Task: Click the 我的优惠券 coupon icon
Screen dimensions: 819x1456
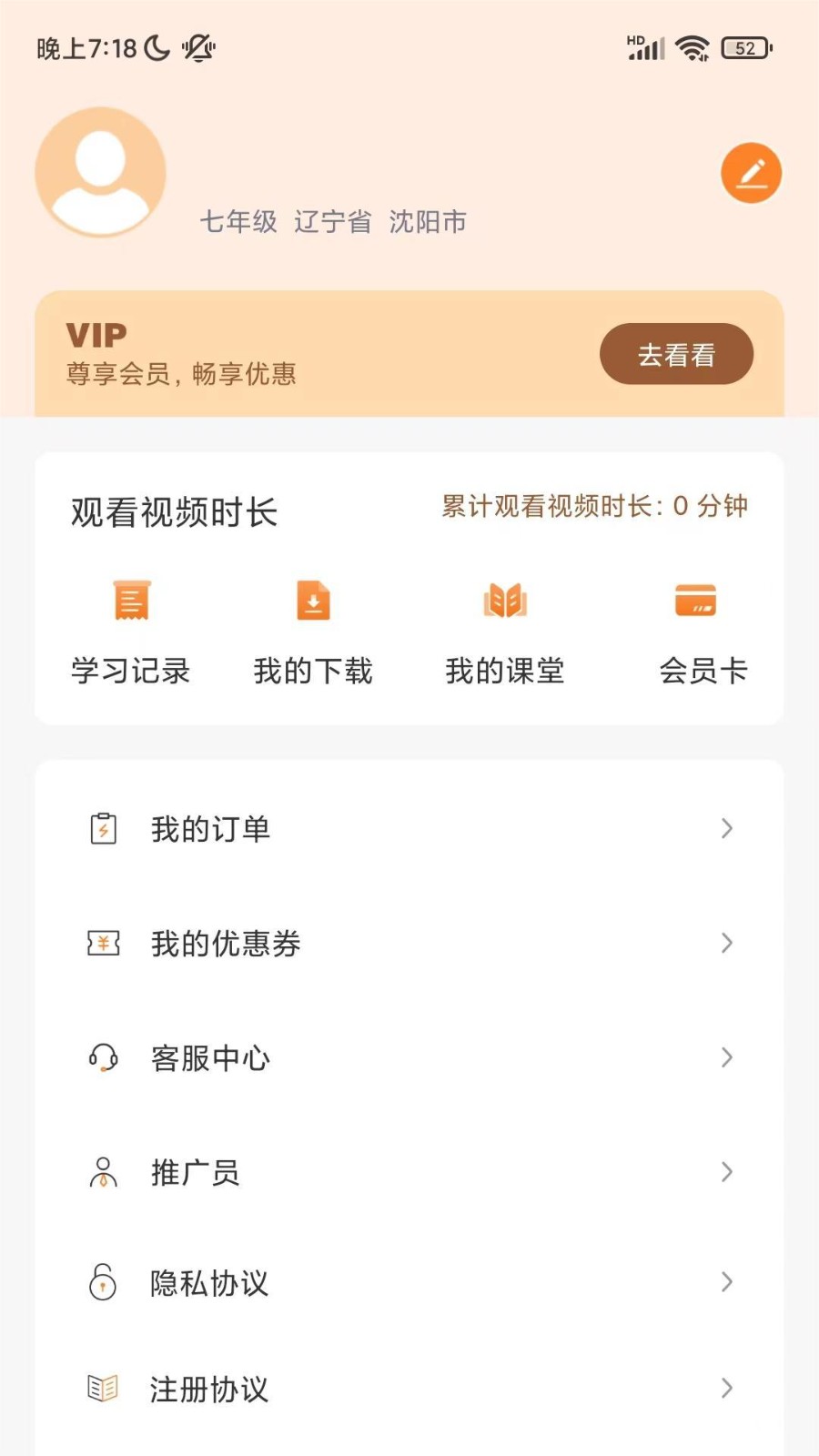Action: pos(103,944)
